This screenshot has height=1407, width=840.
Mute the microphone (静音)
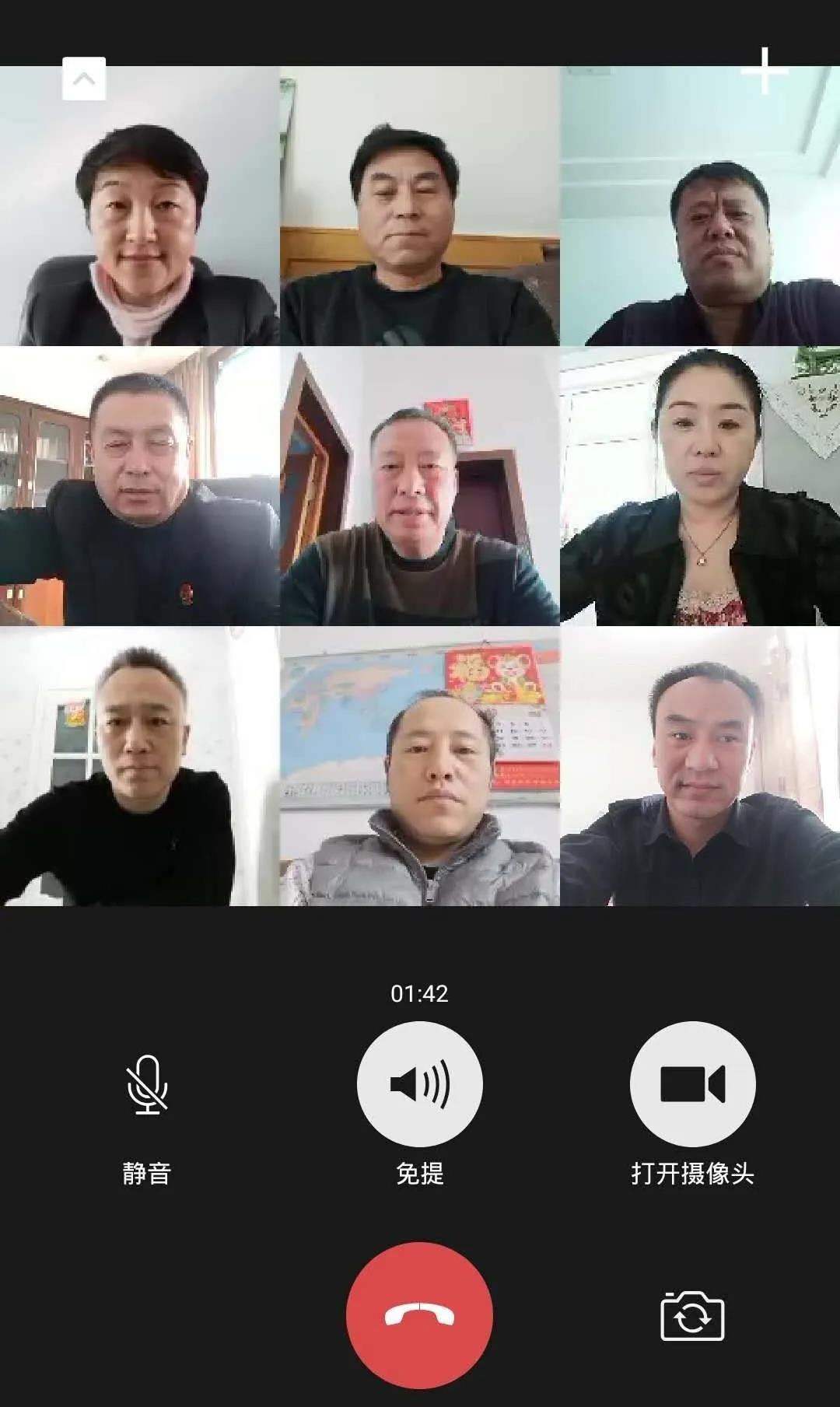[x=147, y=1084]
